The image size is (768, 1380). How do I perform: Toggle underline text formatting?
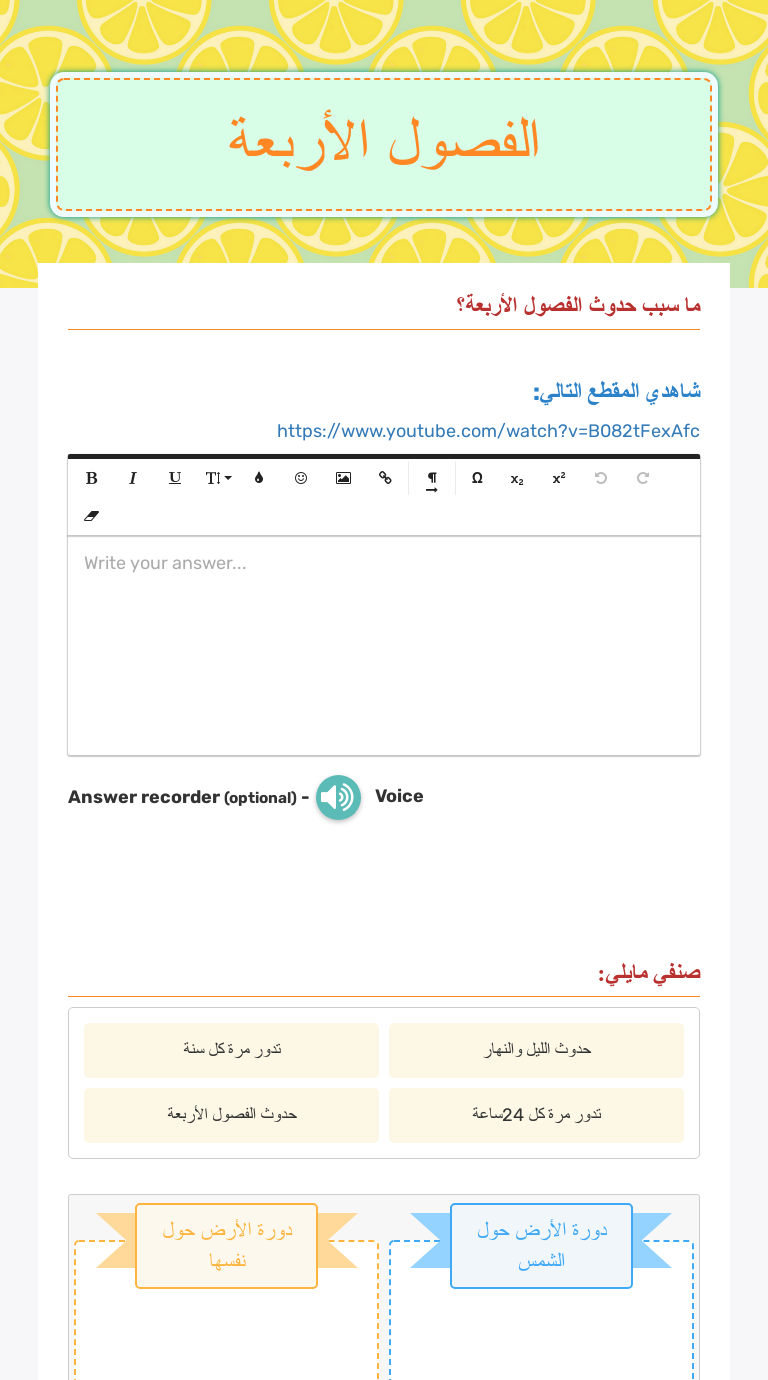click(x=175, y=478)
